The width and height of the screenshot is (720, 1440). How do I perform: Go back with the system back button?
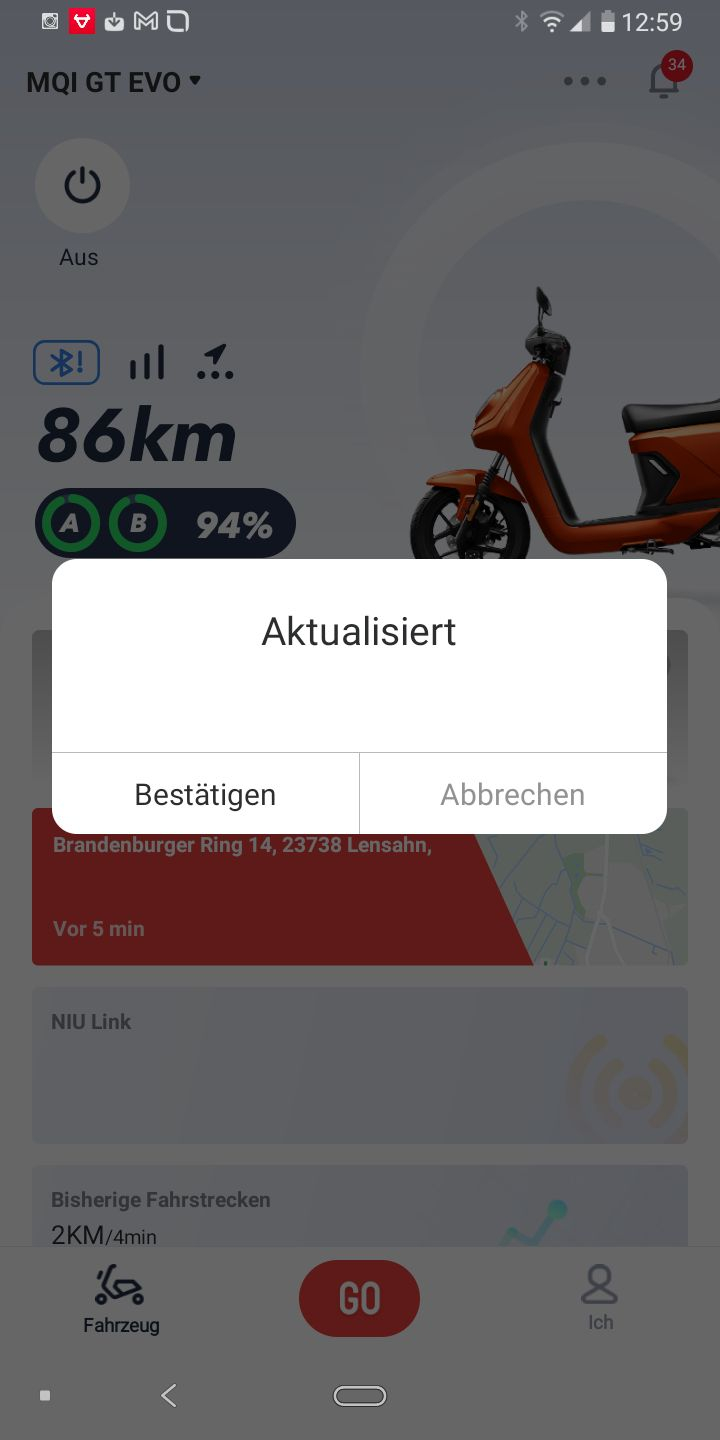tap(169, 1395)
